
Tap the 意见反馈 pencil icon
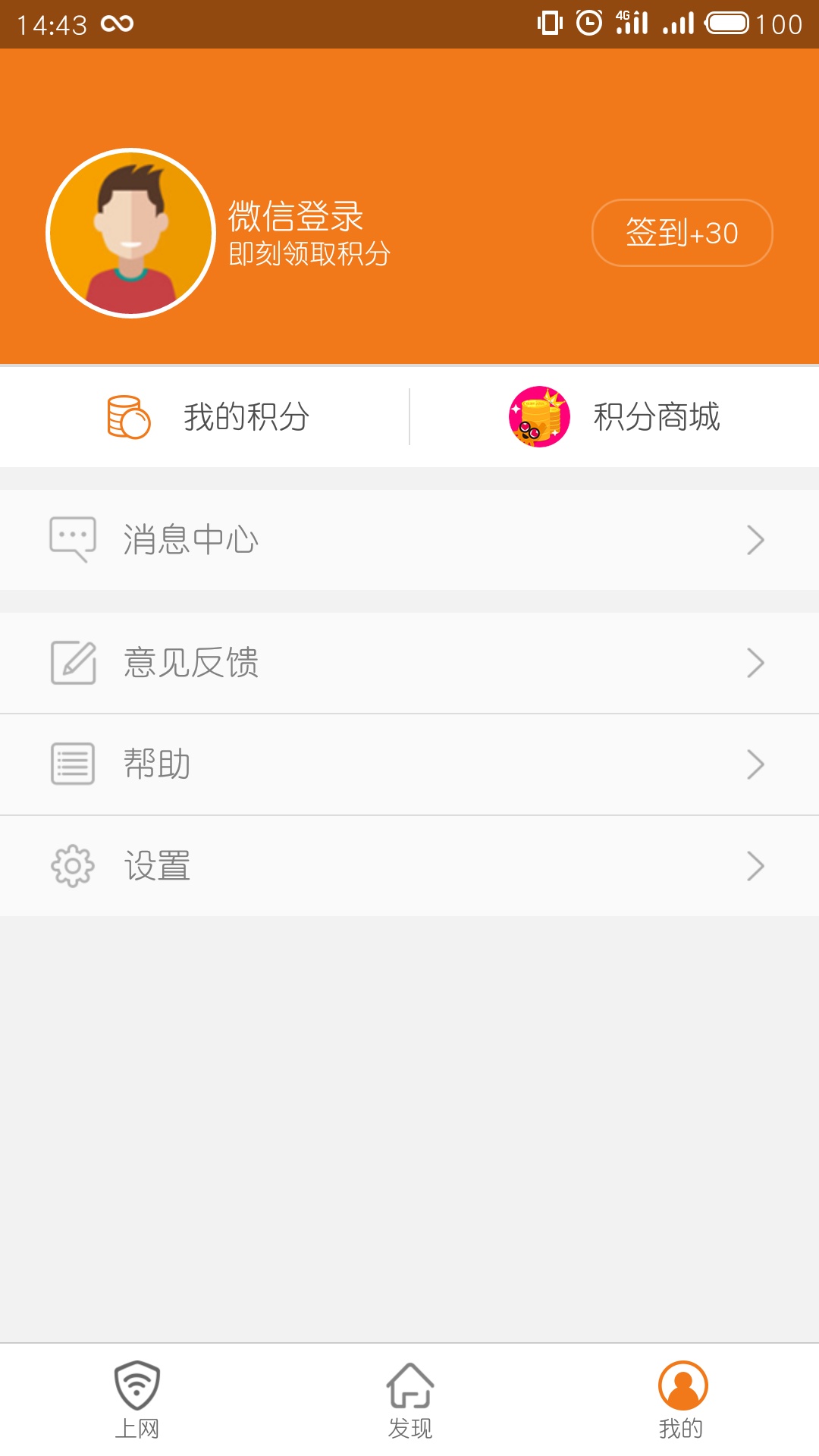(72, 662)
